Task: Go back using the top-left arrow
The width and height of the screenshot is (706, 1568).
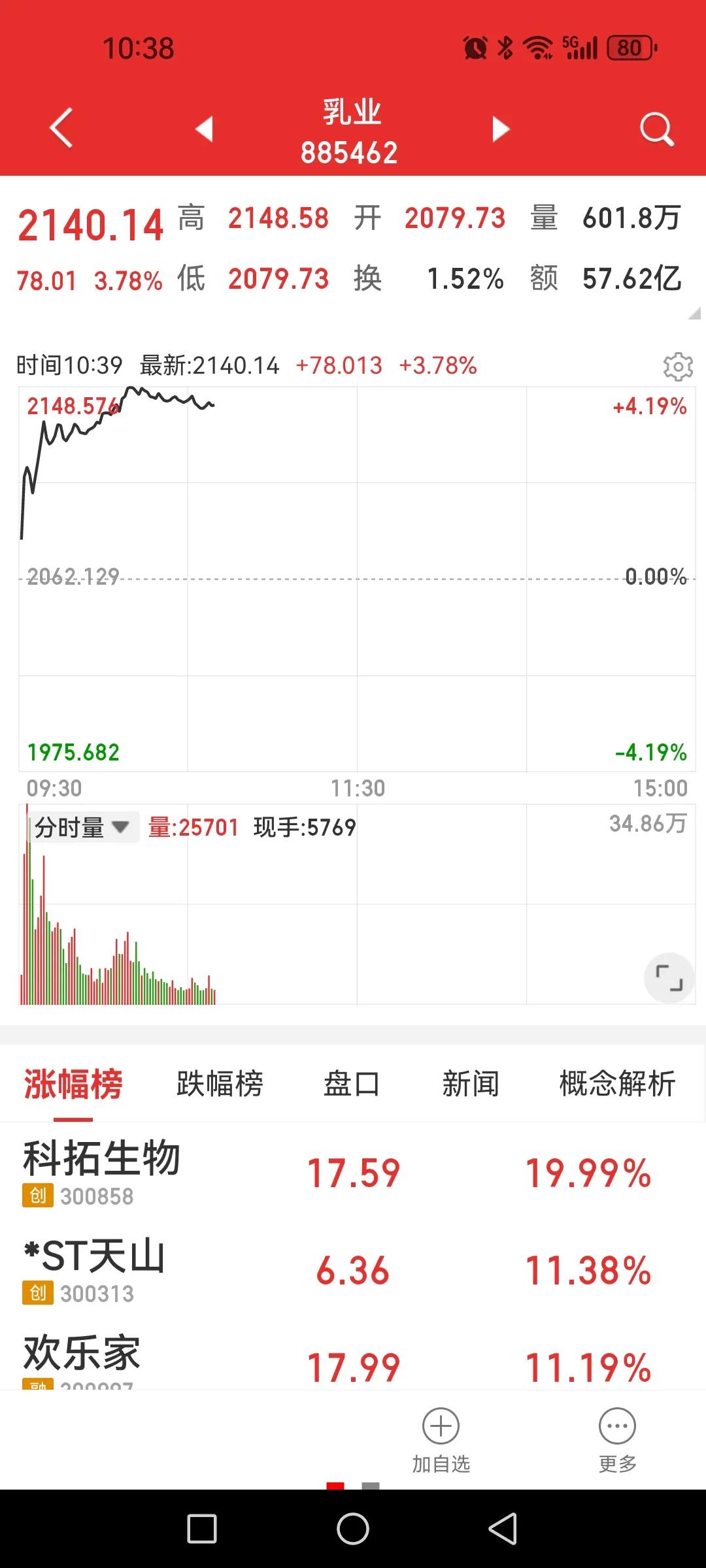Action: pyautogui.click(x=61, y=128)
